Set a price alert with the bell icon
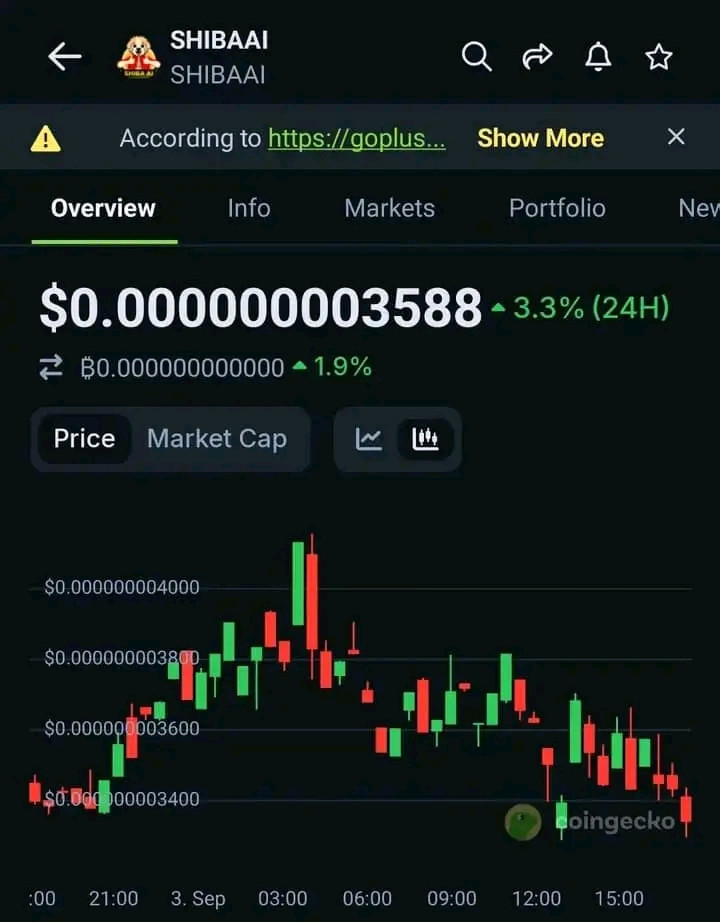Image resolution: width=720 pixels, height=922 pixels. click(x=598, y=57)
